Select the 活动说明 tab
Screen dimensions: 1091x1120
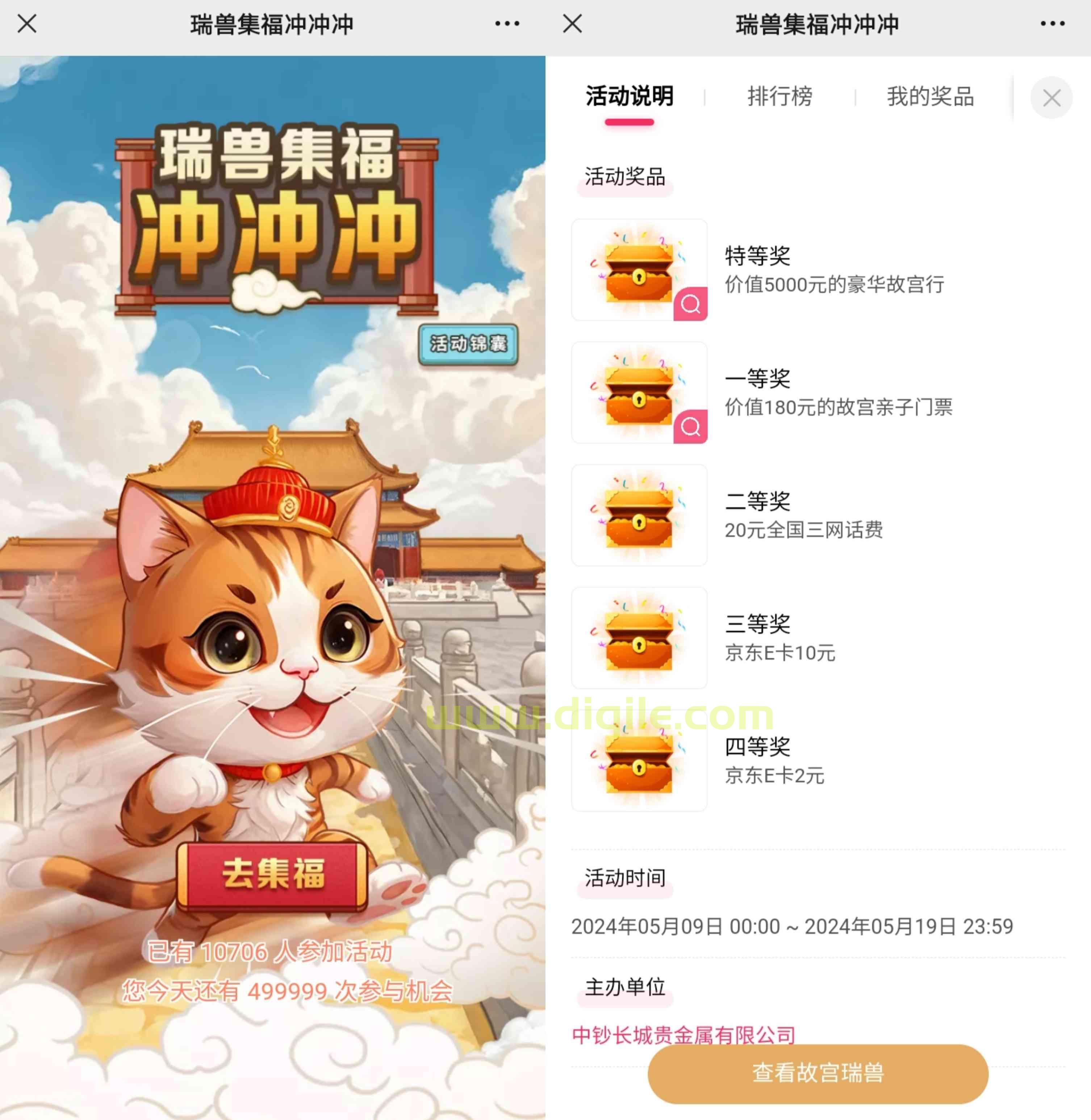[629, 96]
